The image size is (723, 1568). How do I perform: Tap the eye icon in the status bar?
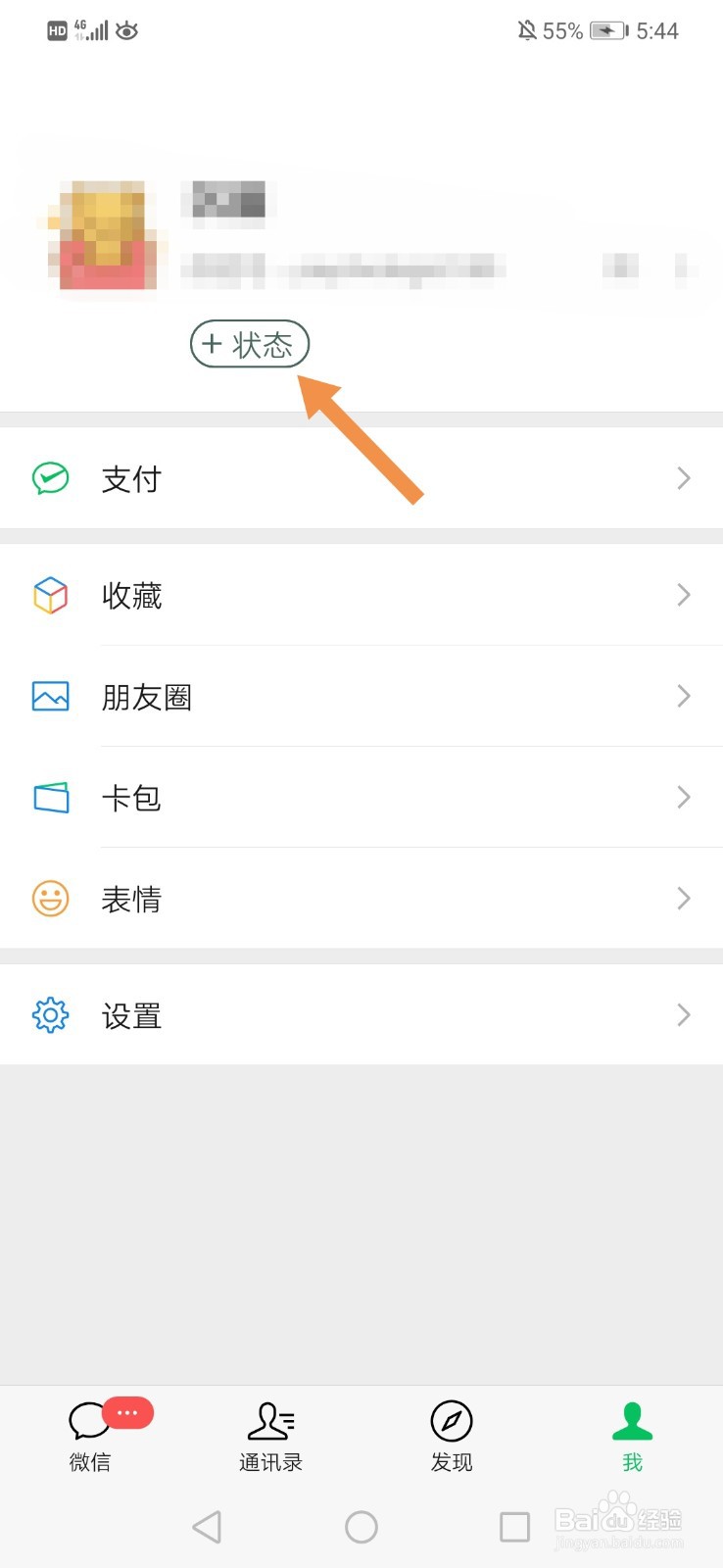coord(126,30)
